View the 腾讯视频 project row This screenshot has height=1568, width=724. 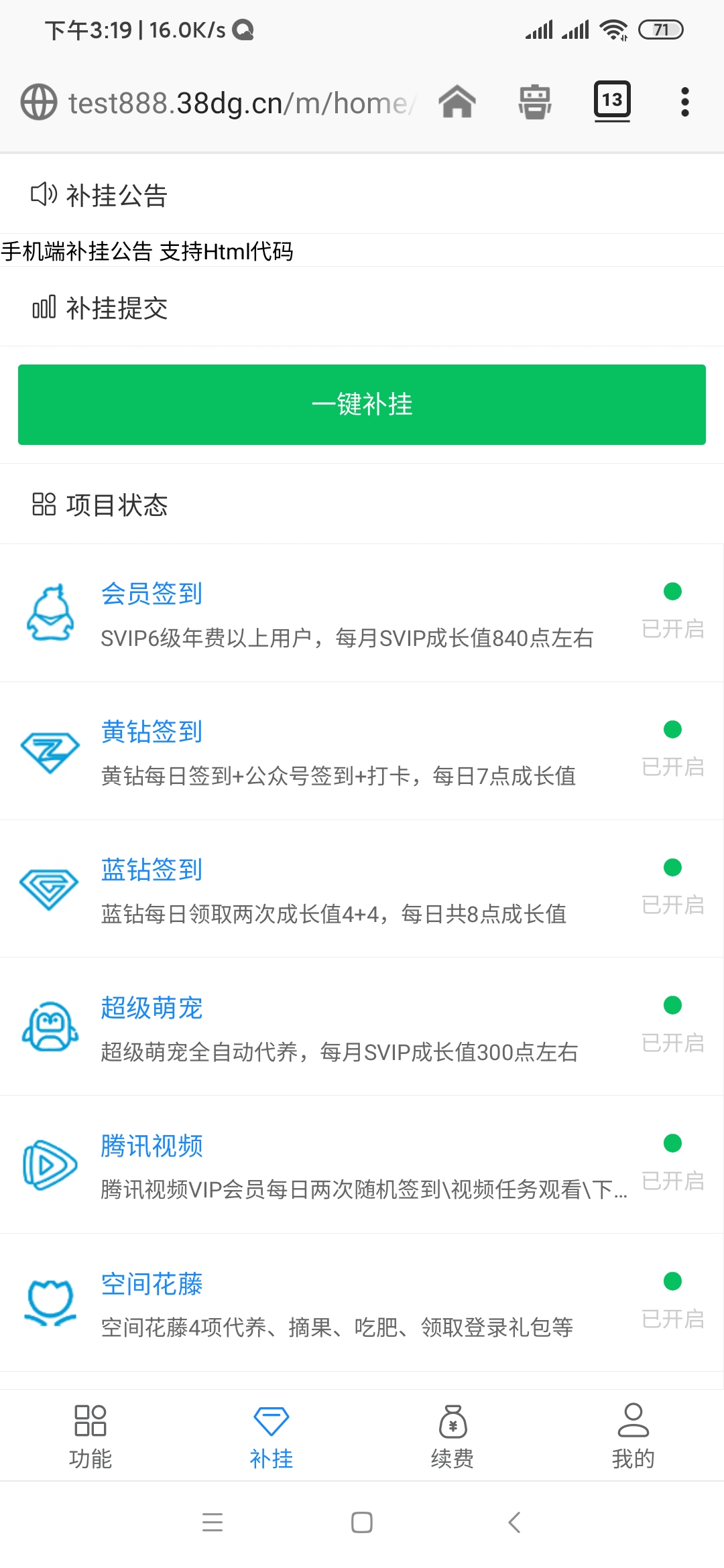coord(362,1165)
